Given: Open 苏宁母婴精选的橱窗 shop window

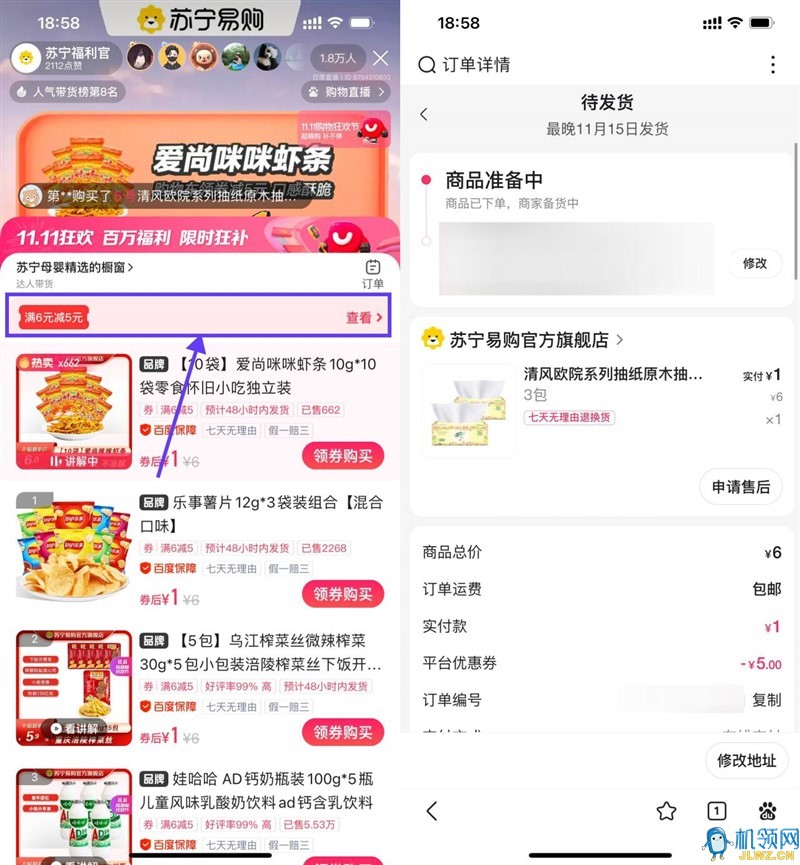Looking at the screenshot, I should coord(75,267).
